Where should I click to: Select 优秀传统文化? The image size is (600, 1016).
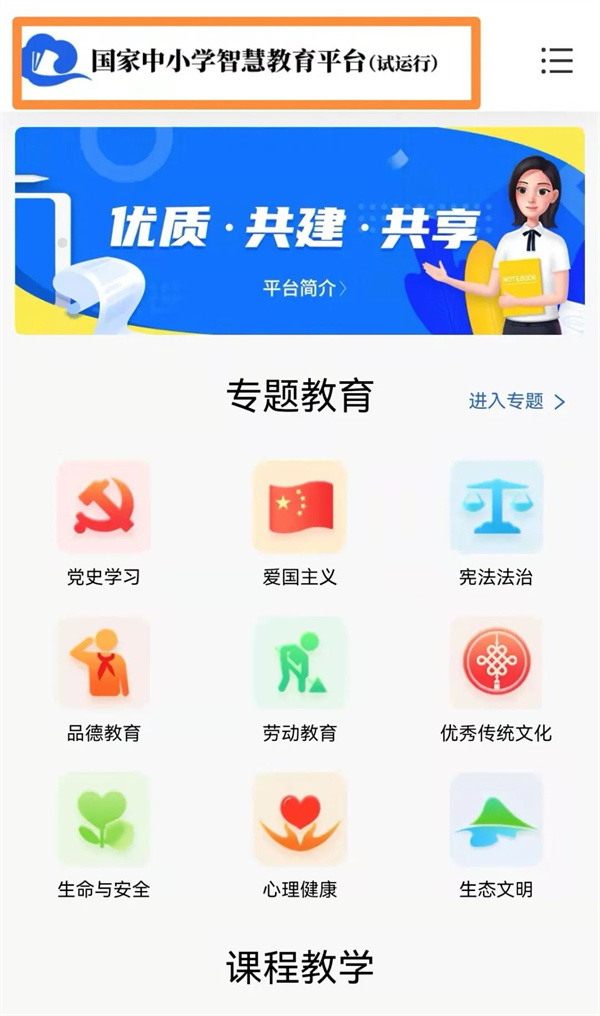(496, 664)
